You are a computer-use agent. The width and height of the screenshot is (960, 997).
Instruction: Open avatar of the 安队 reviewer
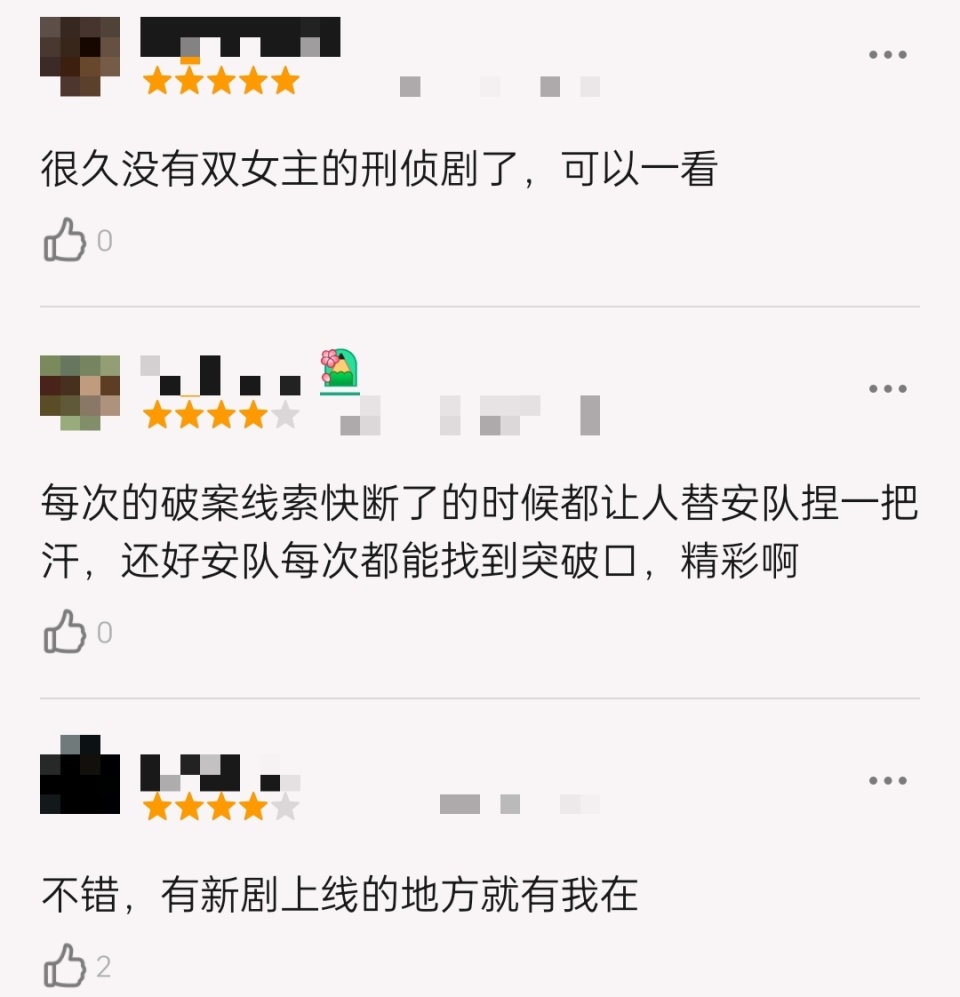coord(80,391)
